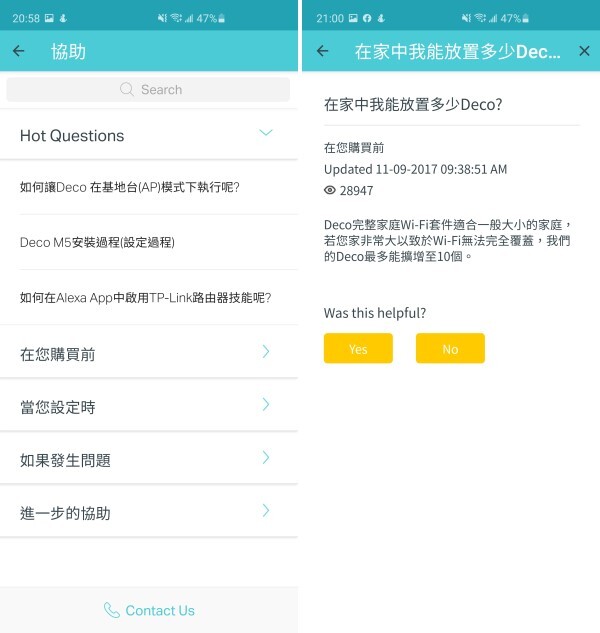Viewport: 600px width, 633px height.
Task: Open 如果發生問題 category
Action: (x=149, y=459)
